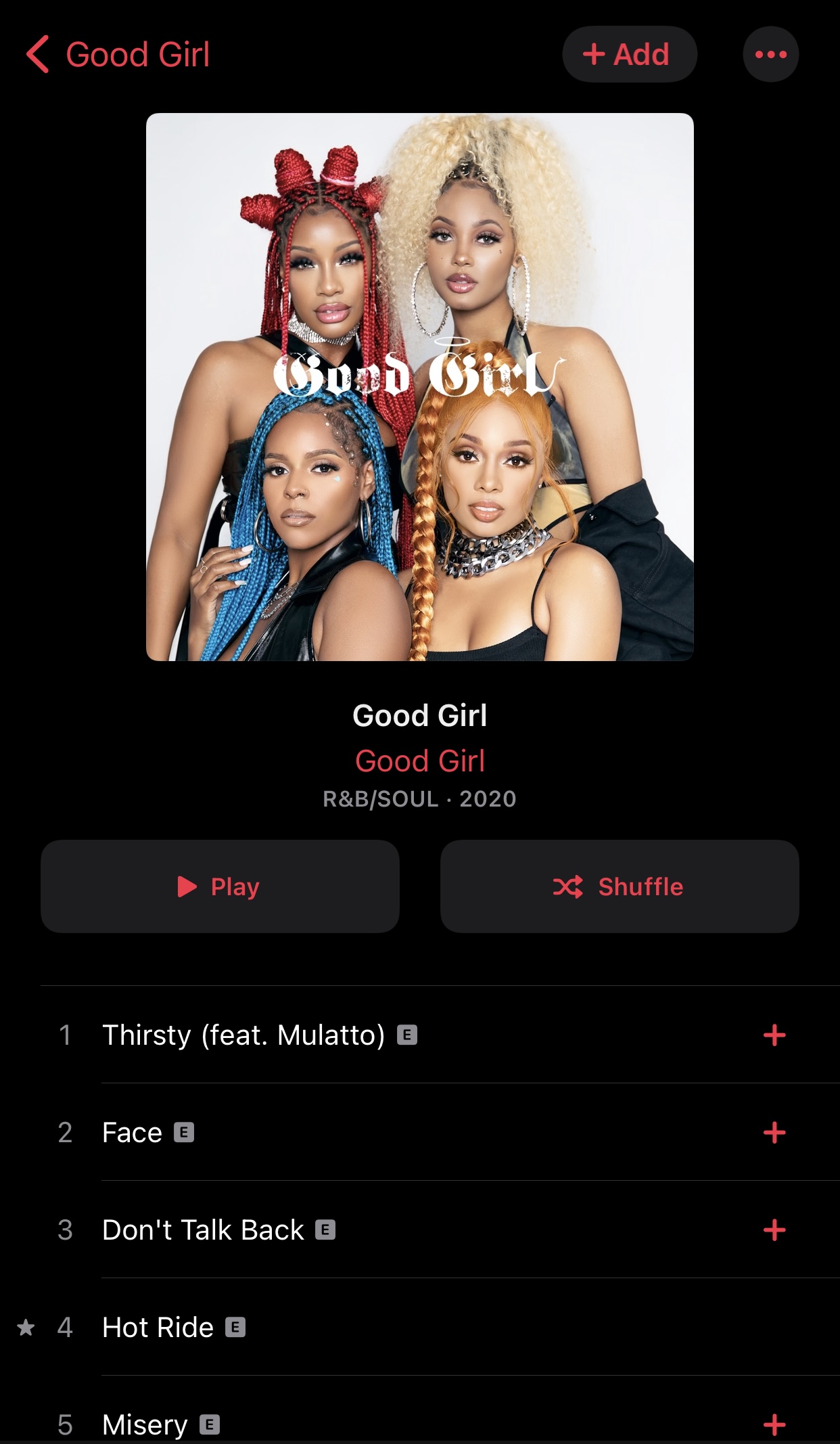Play the track Hot Ride
This screenshot has width=840, height=1444.
(x=158, y=1327)
